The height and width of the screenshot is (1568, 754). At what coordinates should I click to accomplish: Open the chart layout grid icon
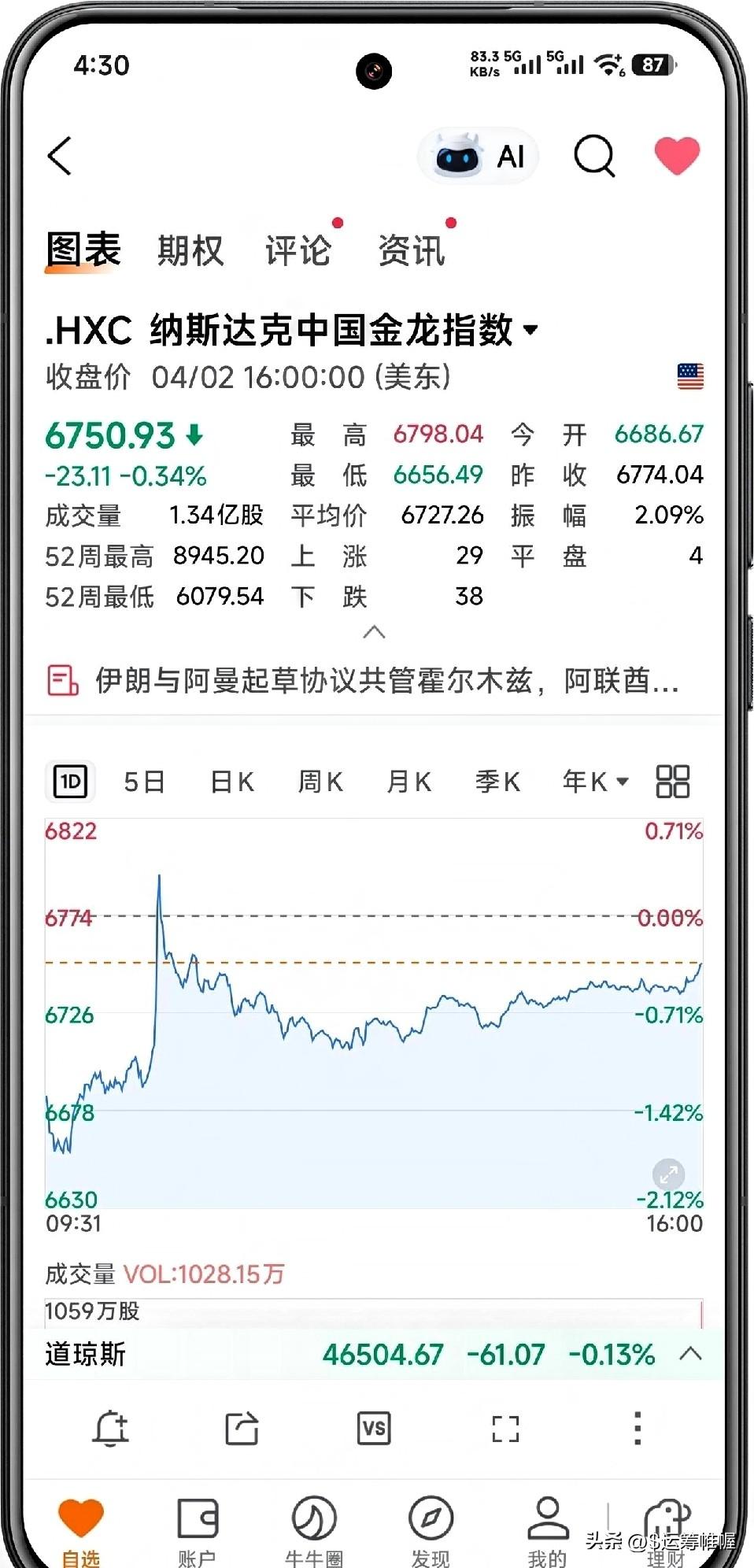tap(673, 782)
